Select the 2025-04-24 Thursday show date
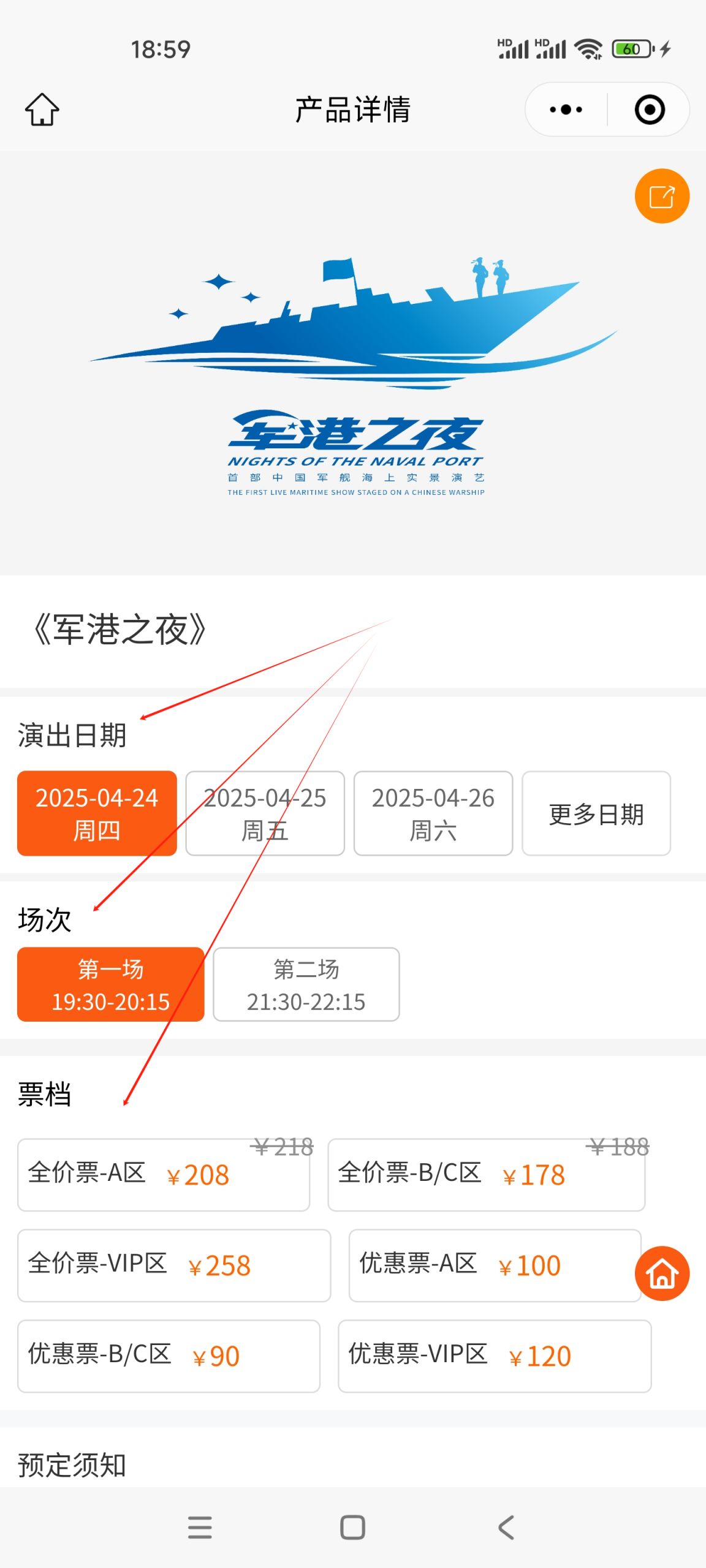 click(97, 813)
